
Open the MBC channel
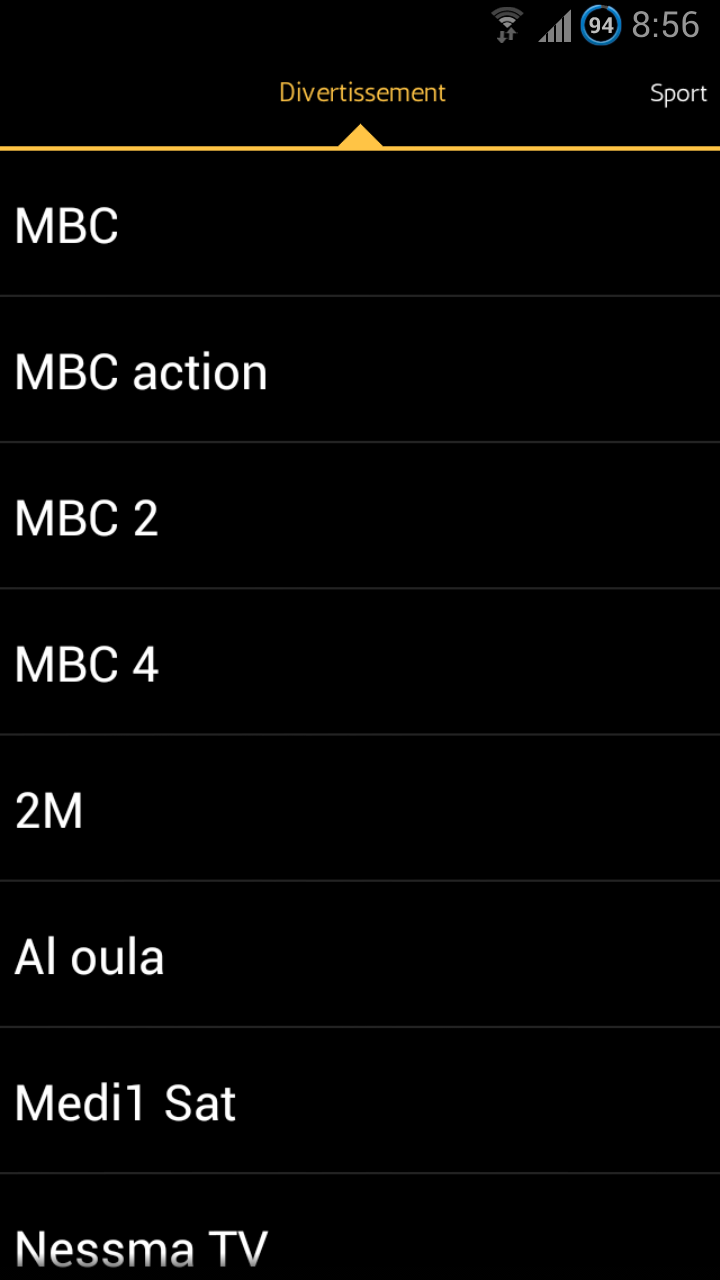click(x=360, y=223)
